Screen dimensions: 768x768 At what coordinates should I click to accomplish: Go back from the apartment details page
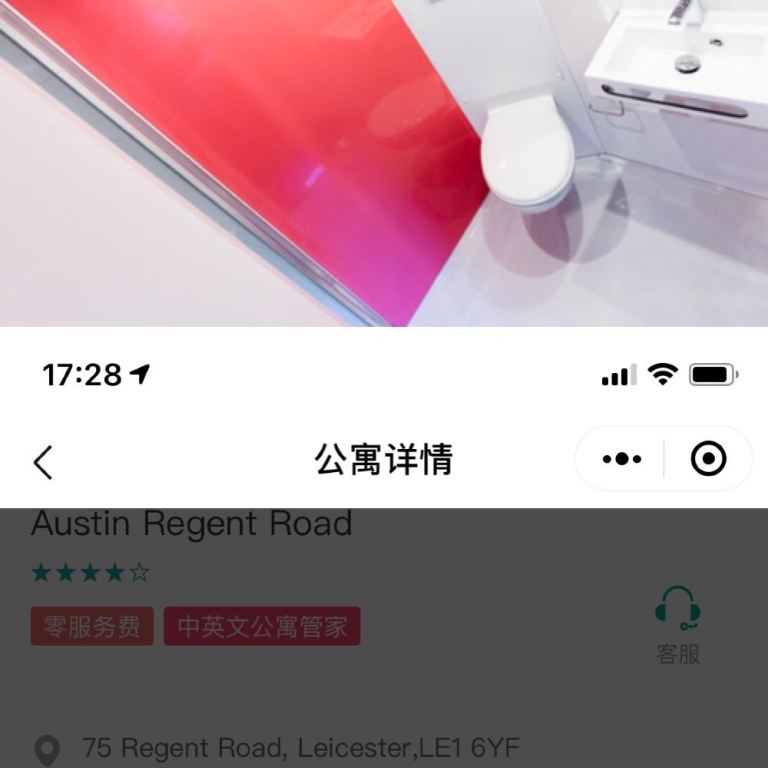tap(42, 461)
